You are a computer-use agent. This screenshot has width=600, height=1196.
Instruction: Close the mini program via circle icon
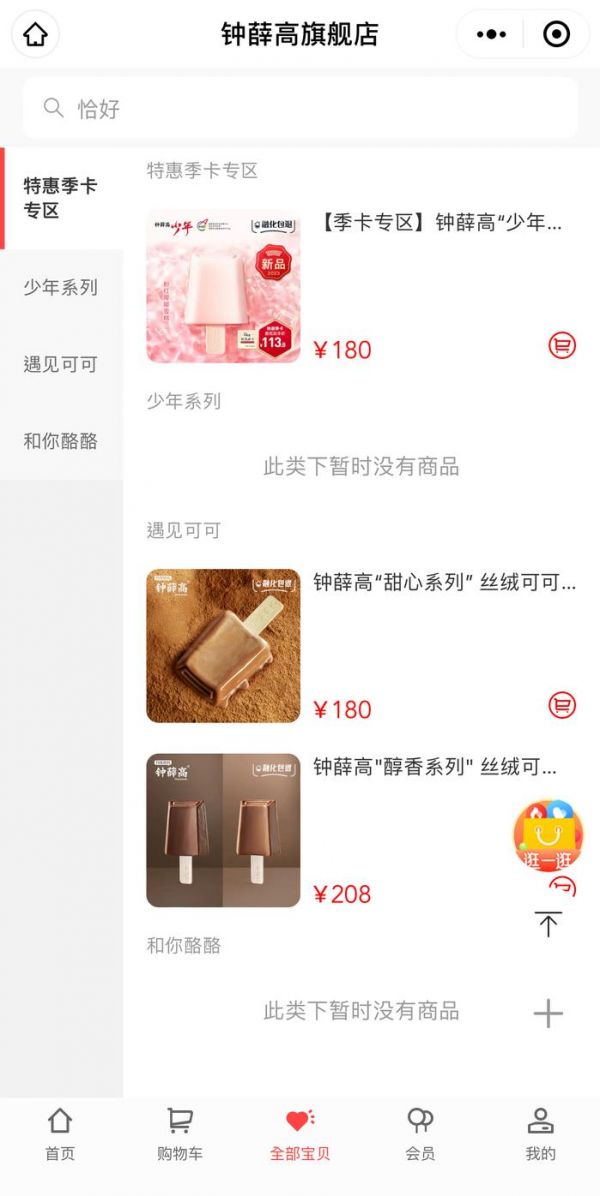tap(556, 35)
